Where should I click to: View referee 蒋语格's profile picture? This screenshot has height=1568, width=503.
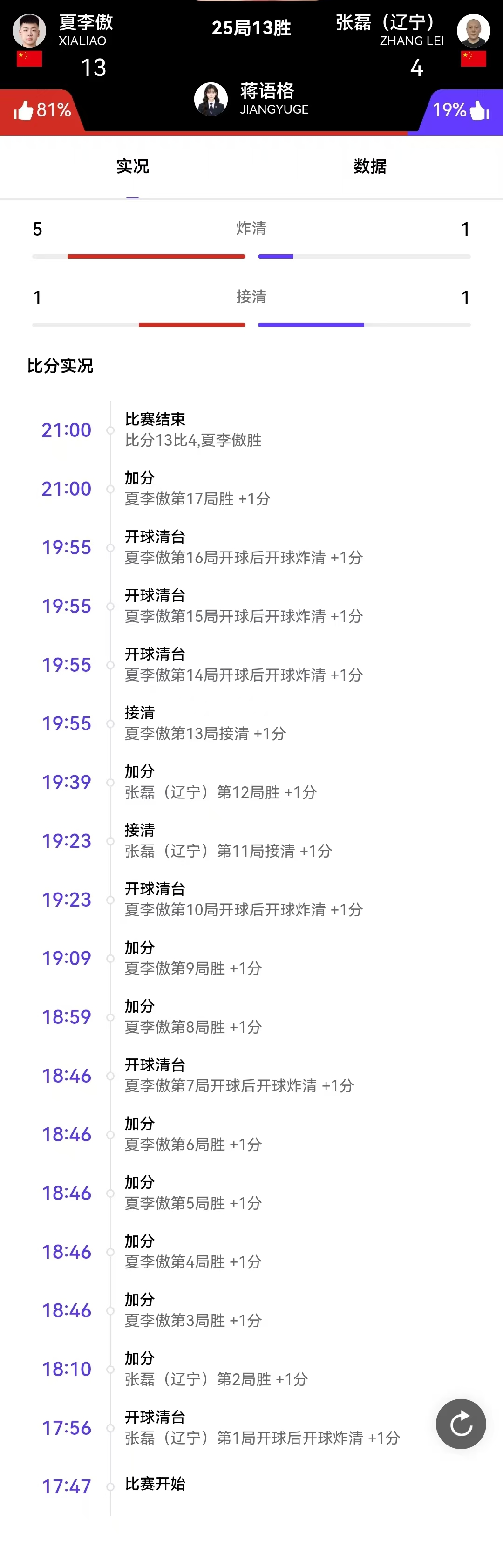tap(211, 99)
